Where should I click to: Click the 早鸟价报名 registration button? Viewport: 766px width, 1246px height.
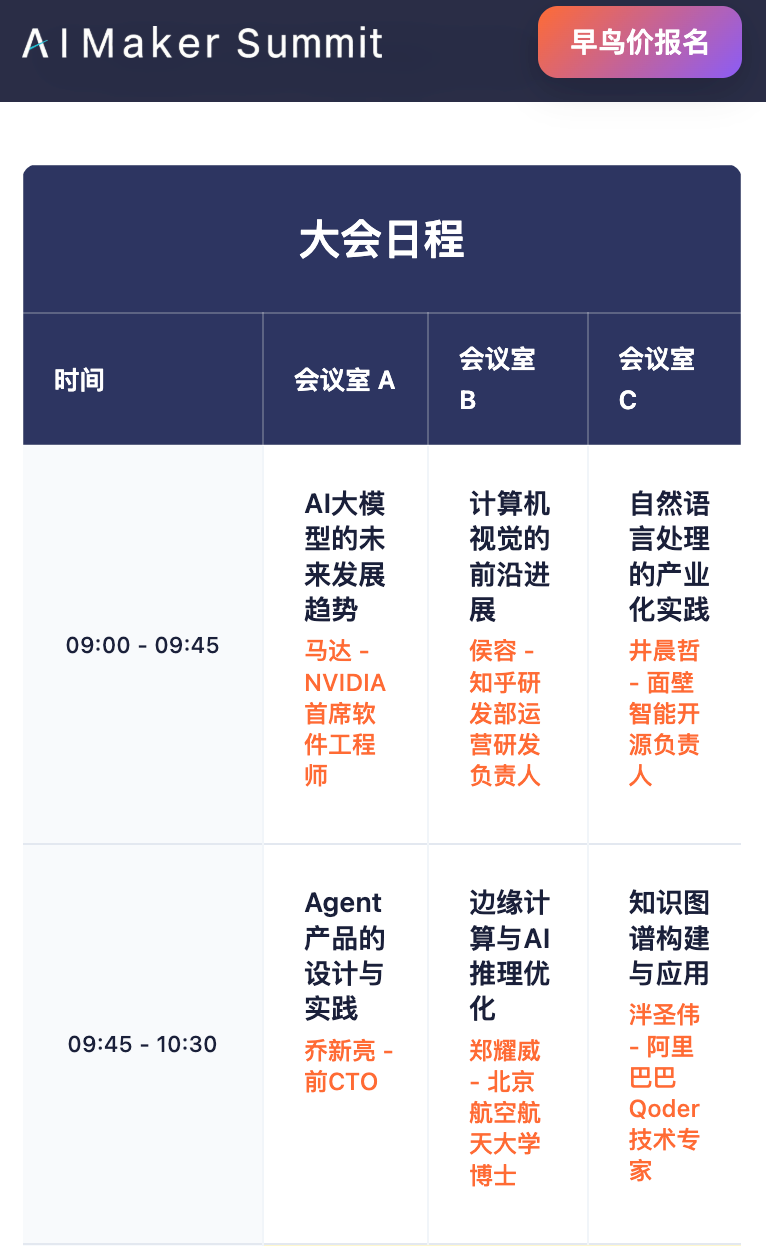(x=639, y=42)
